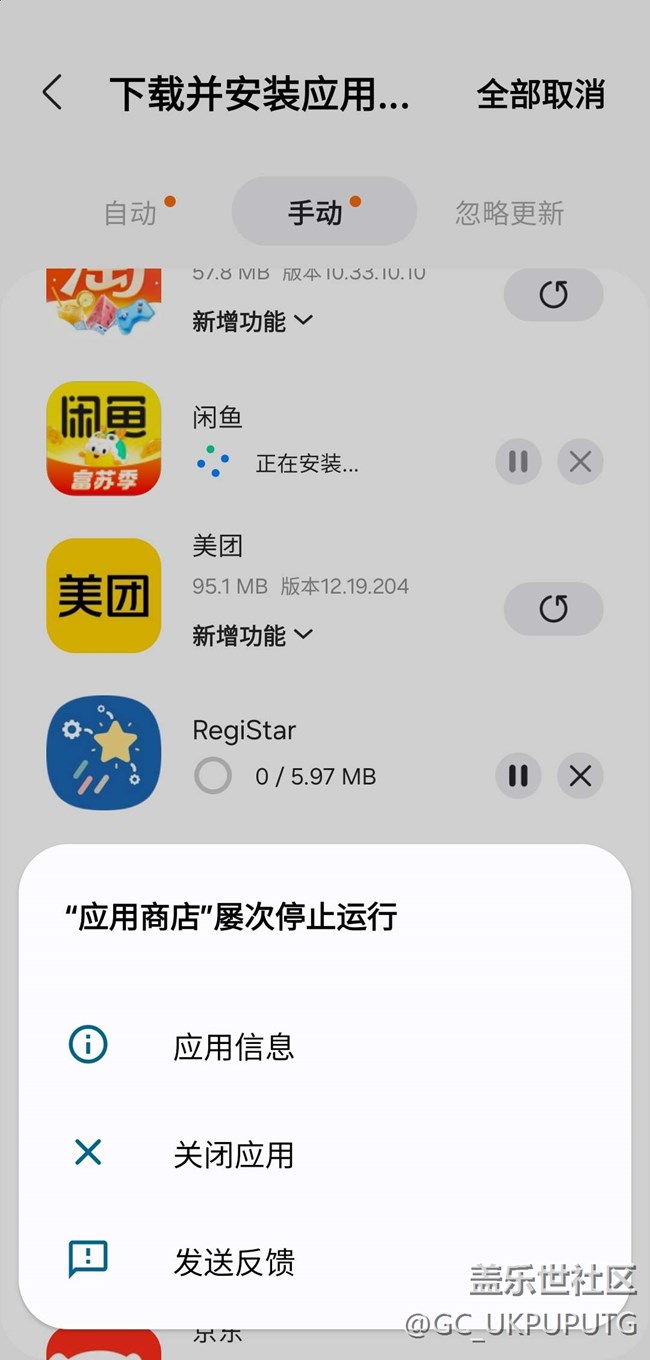The image size is (650, 1360).
Task: Cancel the 闲鱼 update
Action: pyautogui.click(x=580, y=462)
